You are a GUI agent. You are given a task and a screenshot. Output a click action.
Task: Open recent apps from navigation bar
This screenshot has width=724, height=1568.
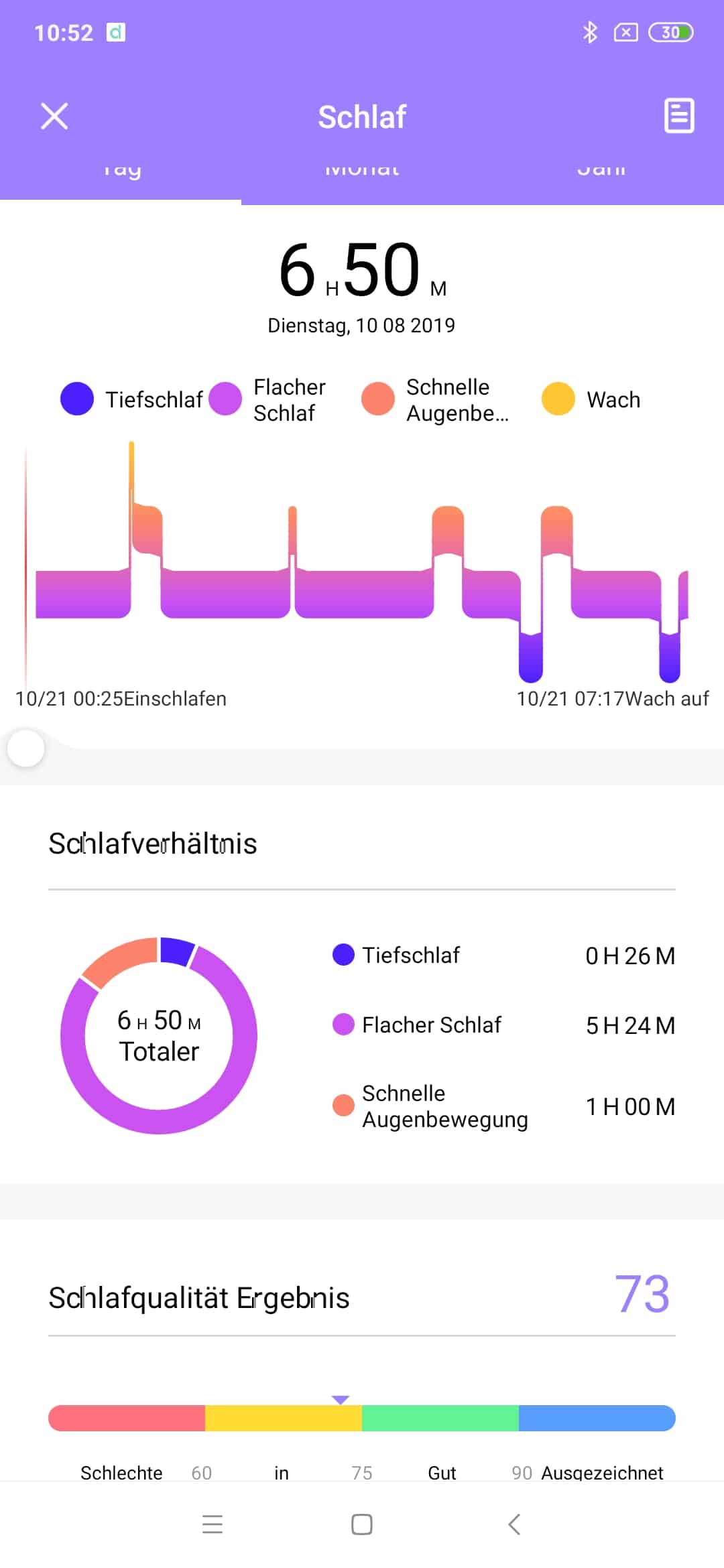(x=213, y=1524)
